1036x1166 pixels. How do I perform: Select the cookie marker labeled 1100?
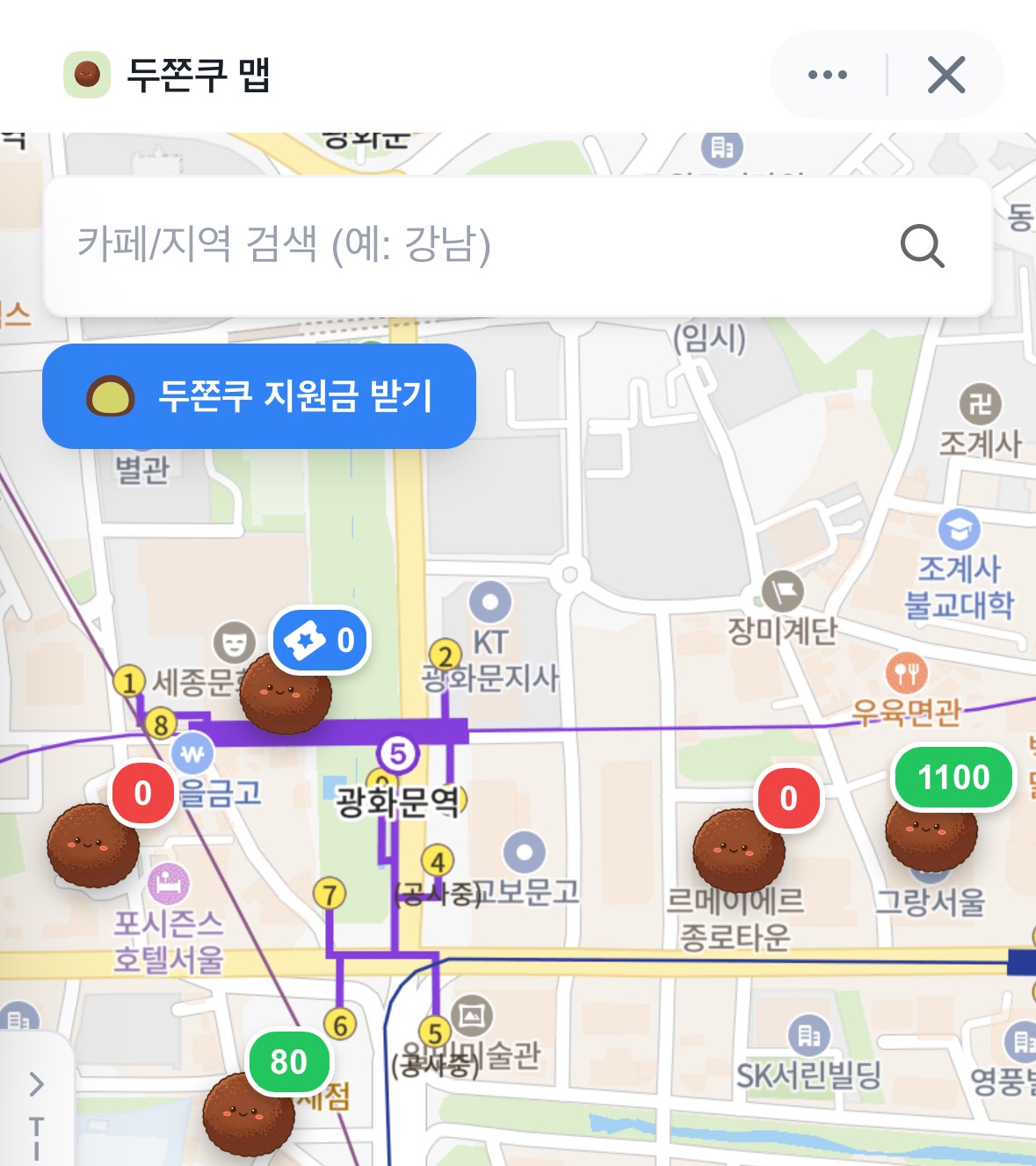tap(931, 833)
